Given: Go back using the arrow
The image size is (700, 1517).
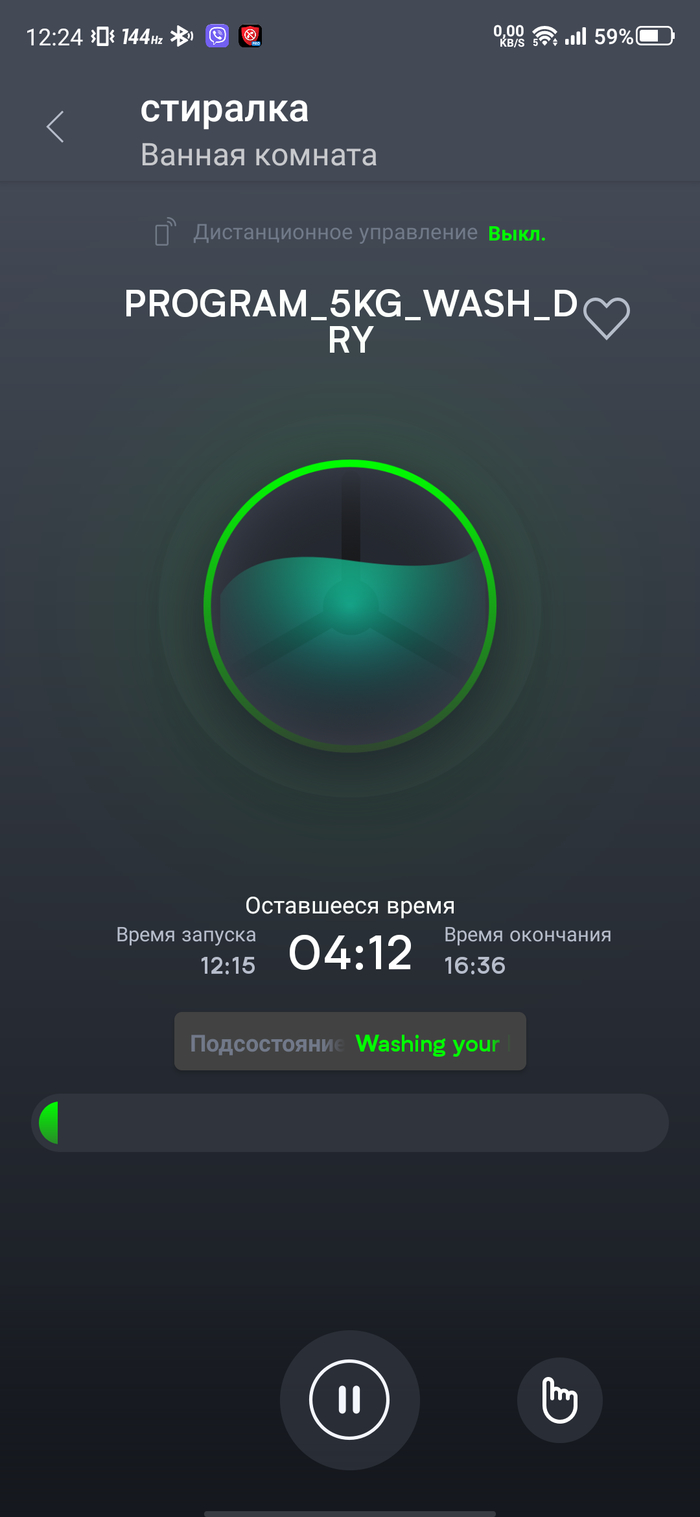Looking at the screenshot, I should click(55, 127).
